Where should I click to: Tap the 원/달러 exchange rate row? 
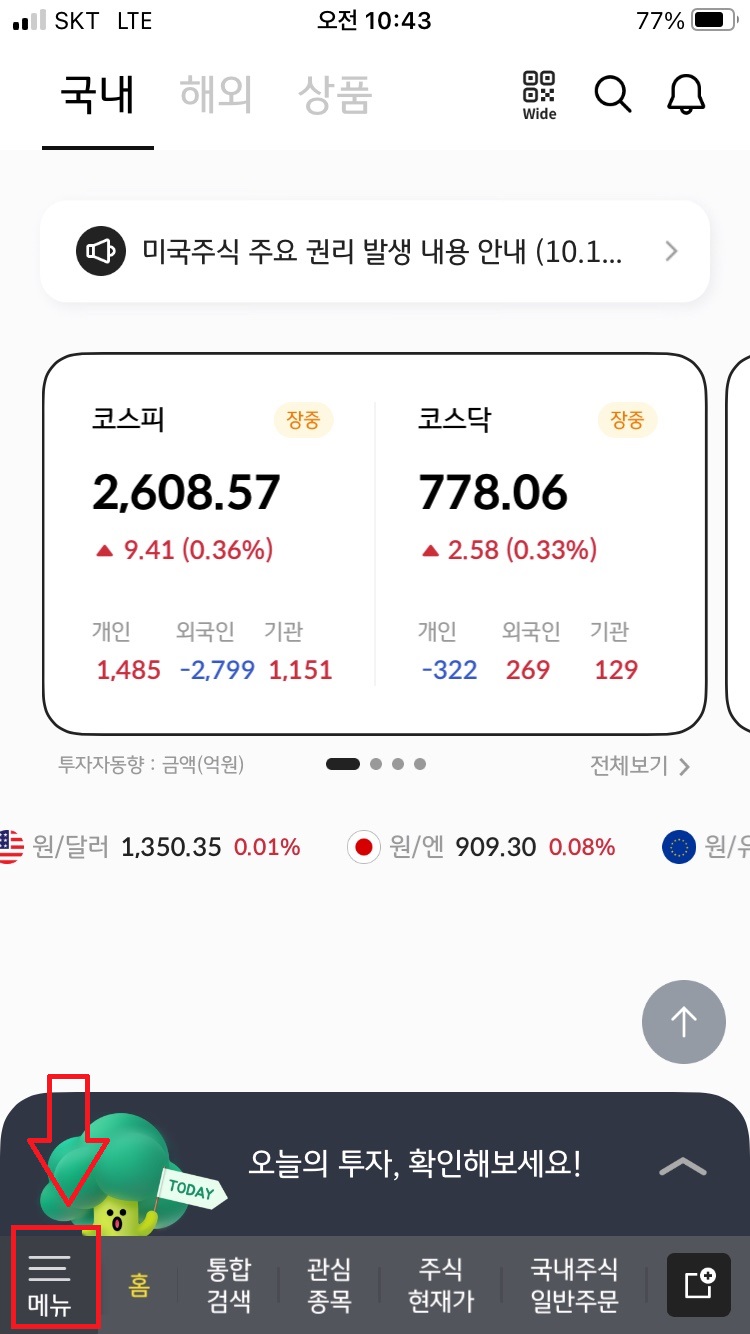click(150, 845)
